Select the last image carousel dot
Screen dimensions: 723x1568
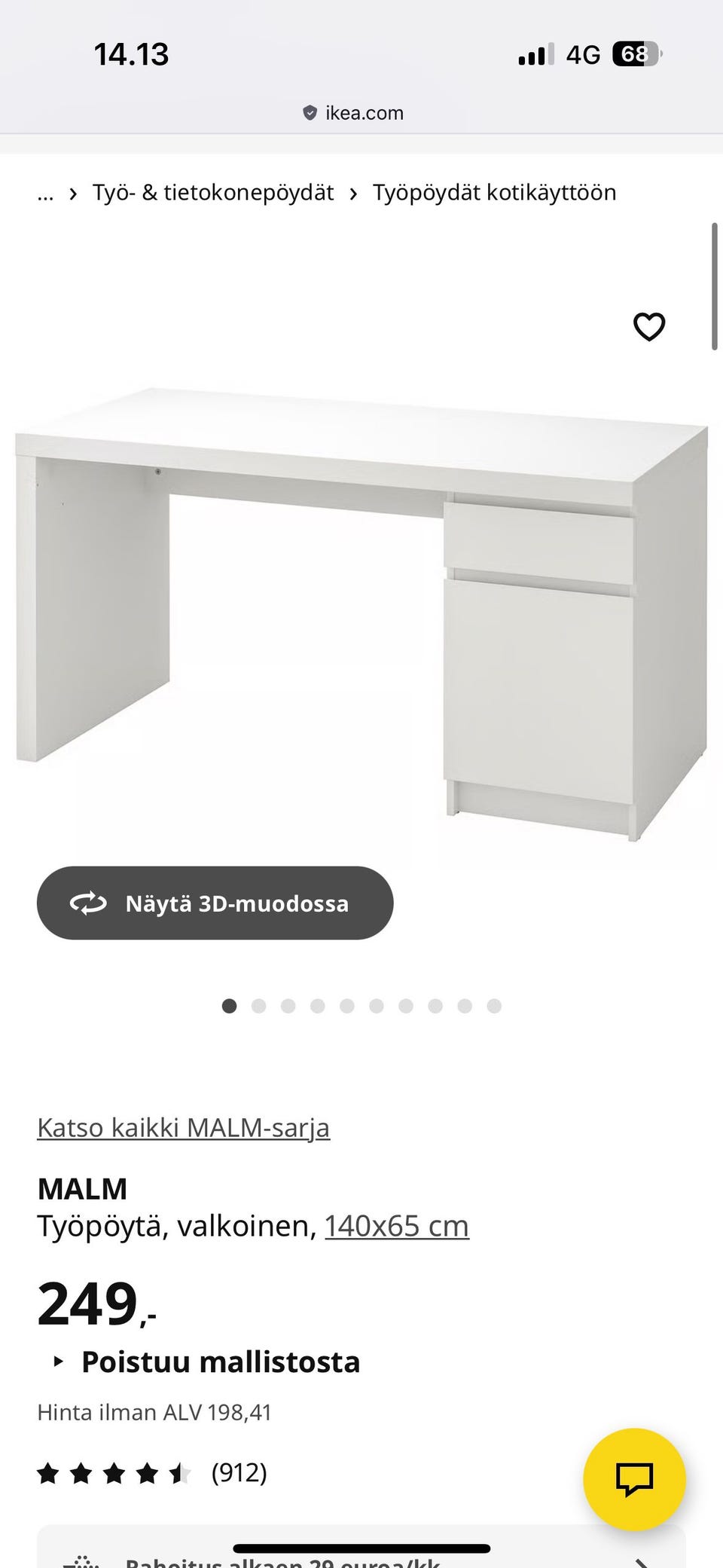click(494, 1006)
